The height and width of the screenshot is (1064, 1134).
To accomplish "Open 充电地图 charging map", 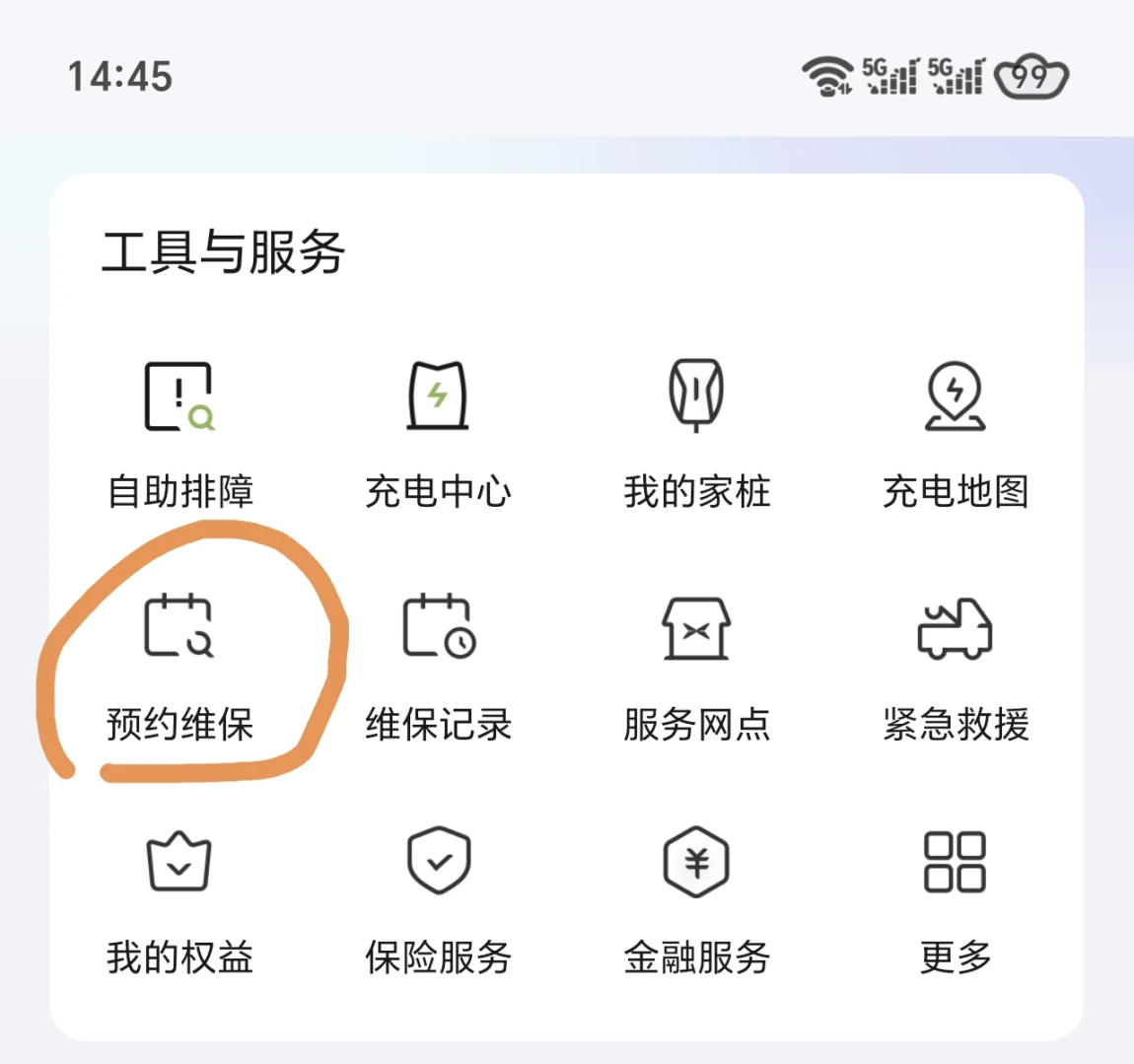I will tap(956, 434).
